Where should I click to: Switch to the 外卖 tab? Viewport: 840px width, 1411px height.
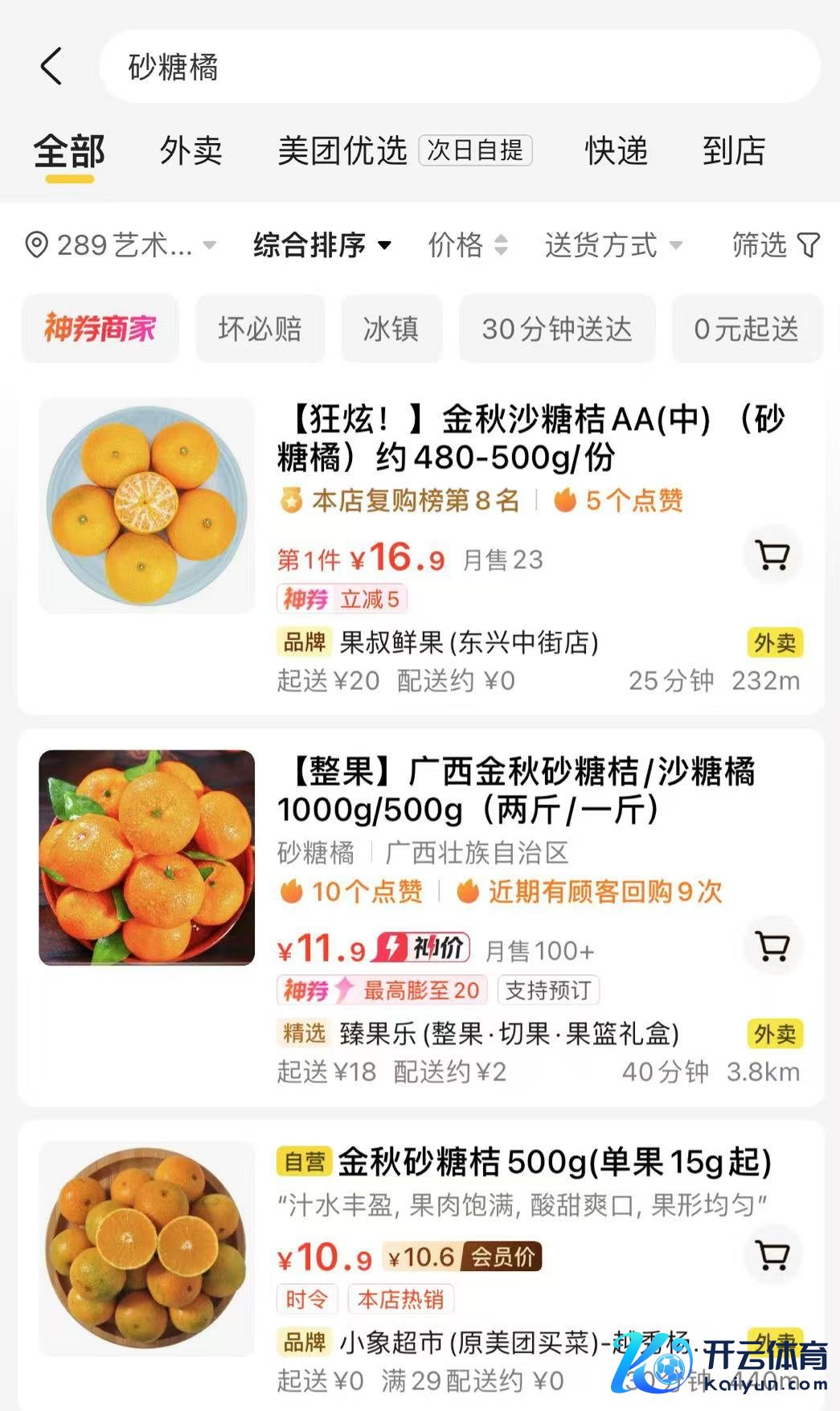(191, 151)
